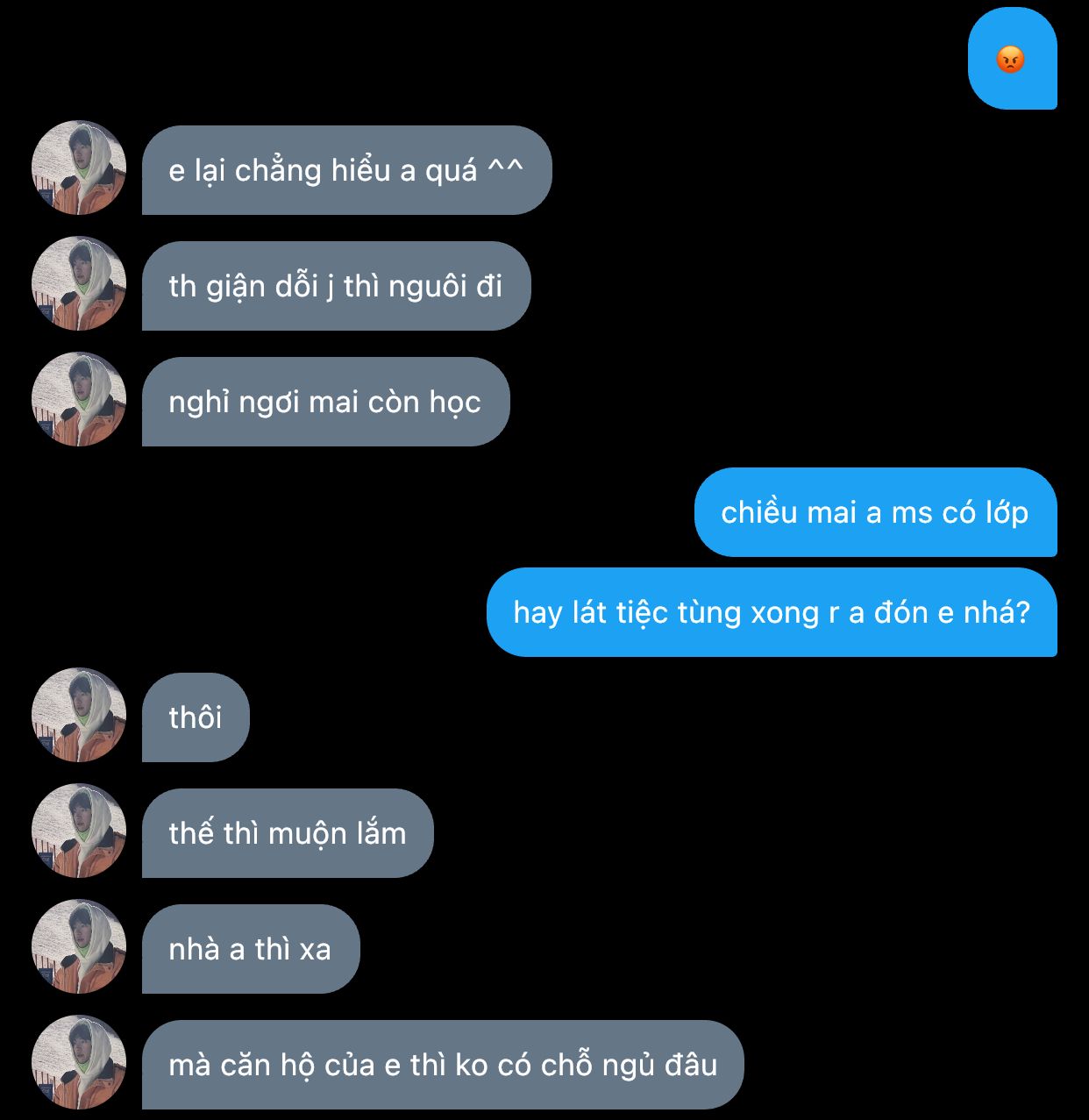This screenshot has height=1120, width=1089.
Task: Open profile picture next to "thế thì muộn lắm"
Action: pyautogui.click(x=79, y=831)
